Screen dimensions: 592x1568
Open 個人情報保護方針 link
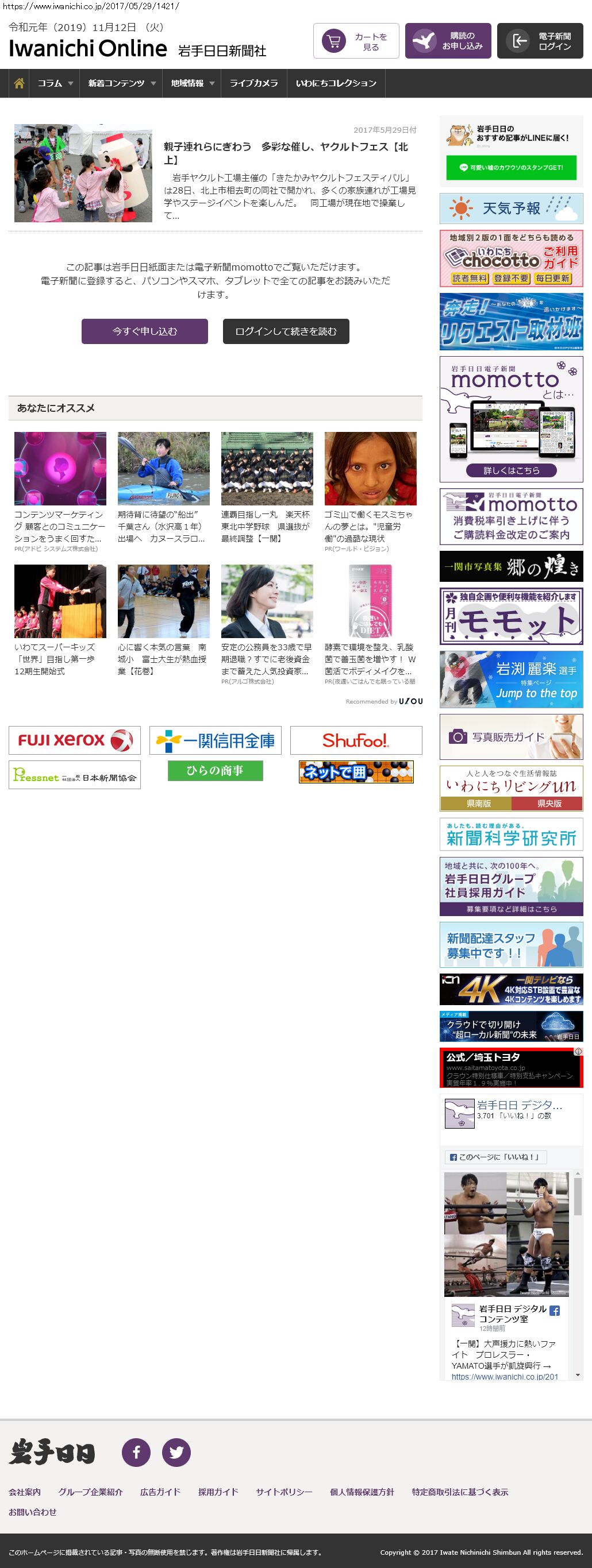(362, 1492)
